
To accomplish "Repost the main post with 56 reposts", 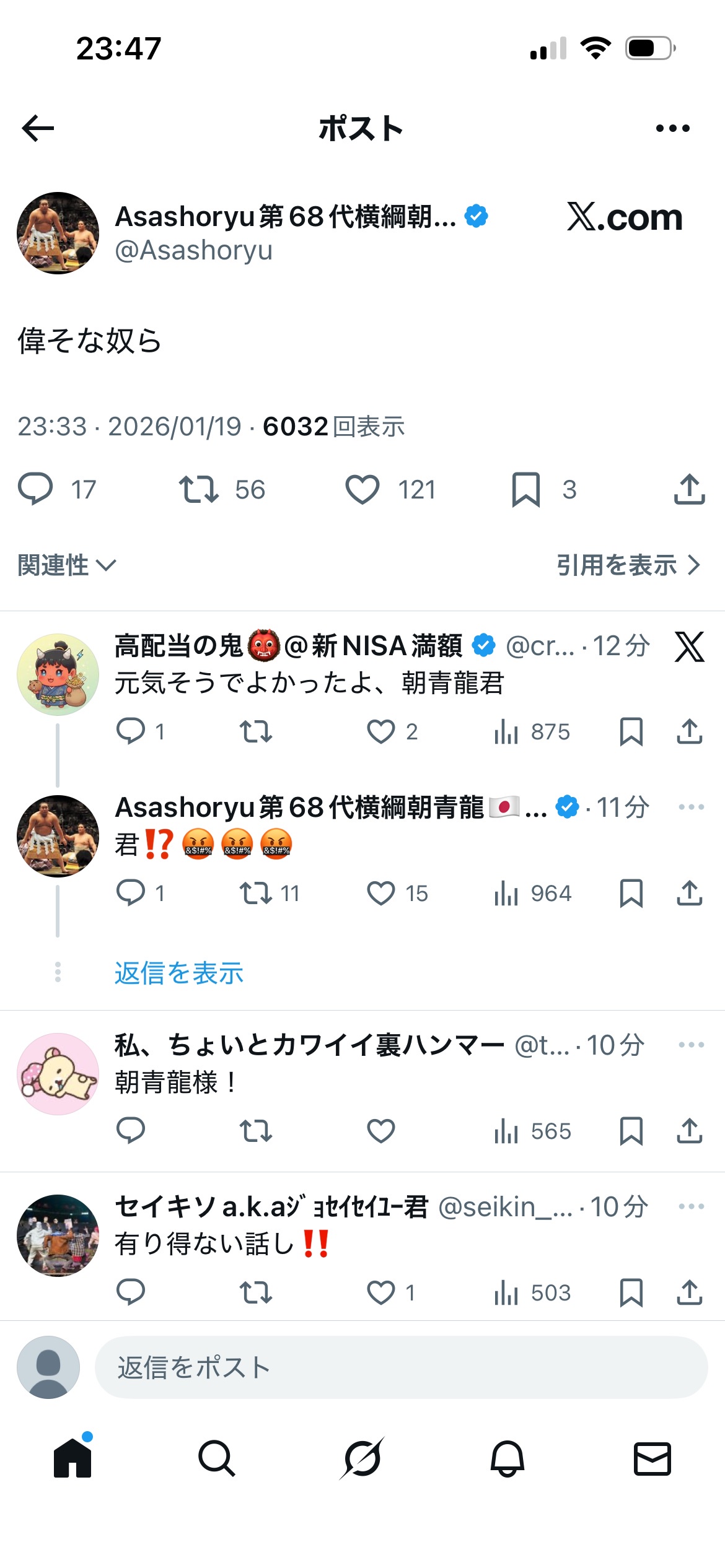I will [198, 489].
